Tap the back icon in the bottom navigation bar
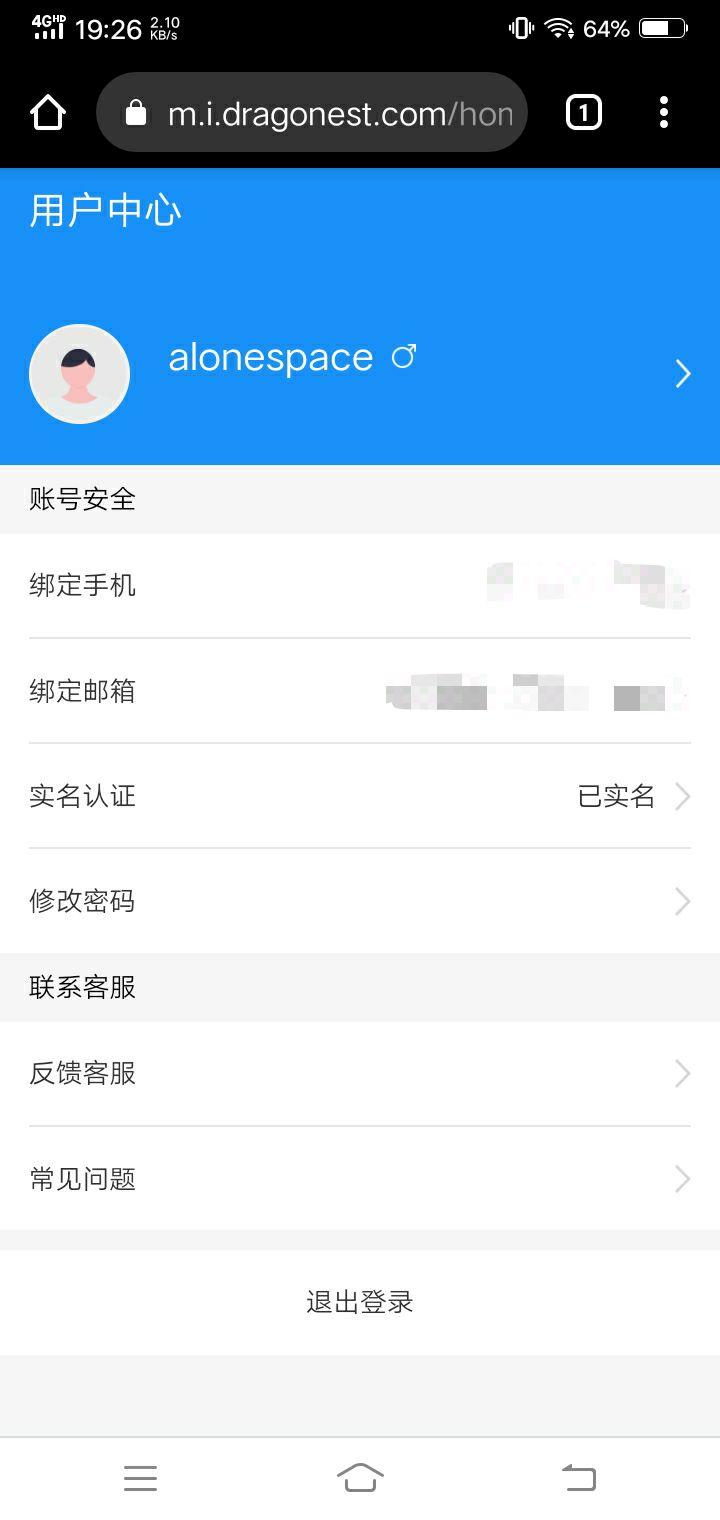Viewport: 720px width, 1520px height. 580,1478
